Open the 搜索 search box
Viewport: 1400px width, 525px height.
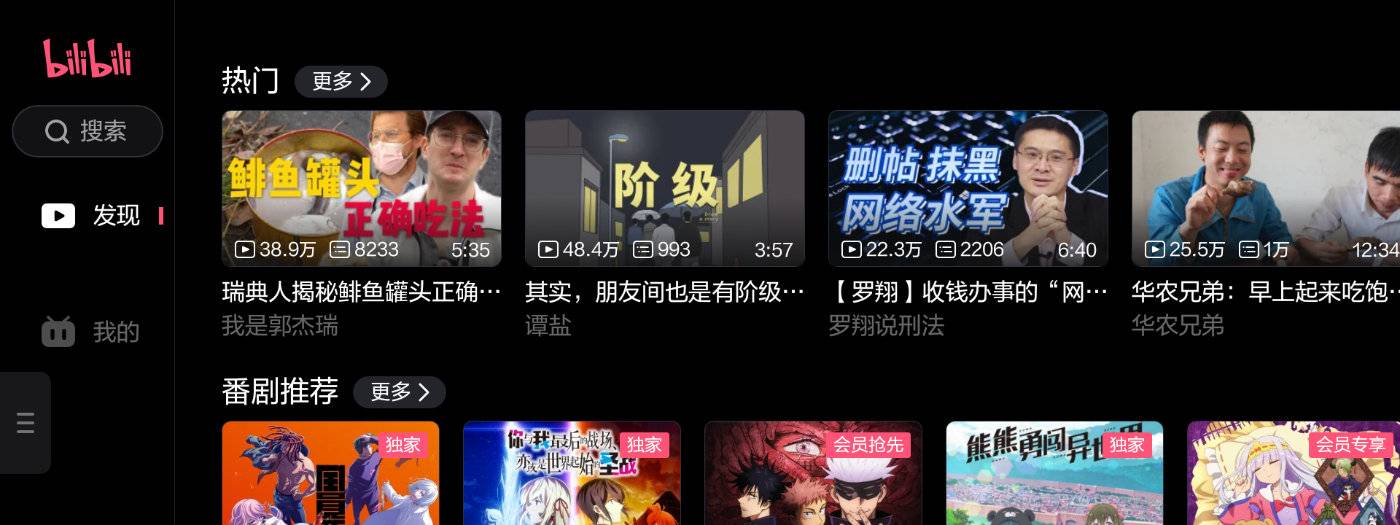click(x=87, y=131)
